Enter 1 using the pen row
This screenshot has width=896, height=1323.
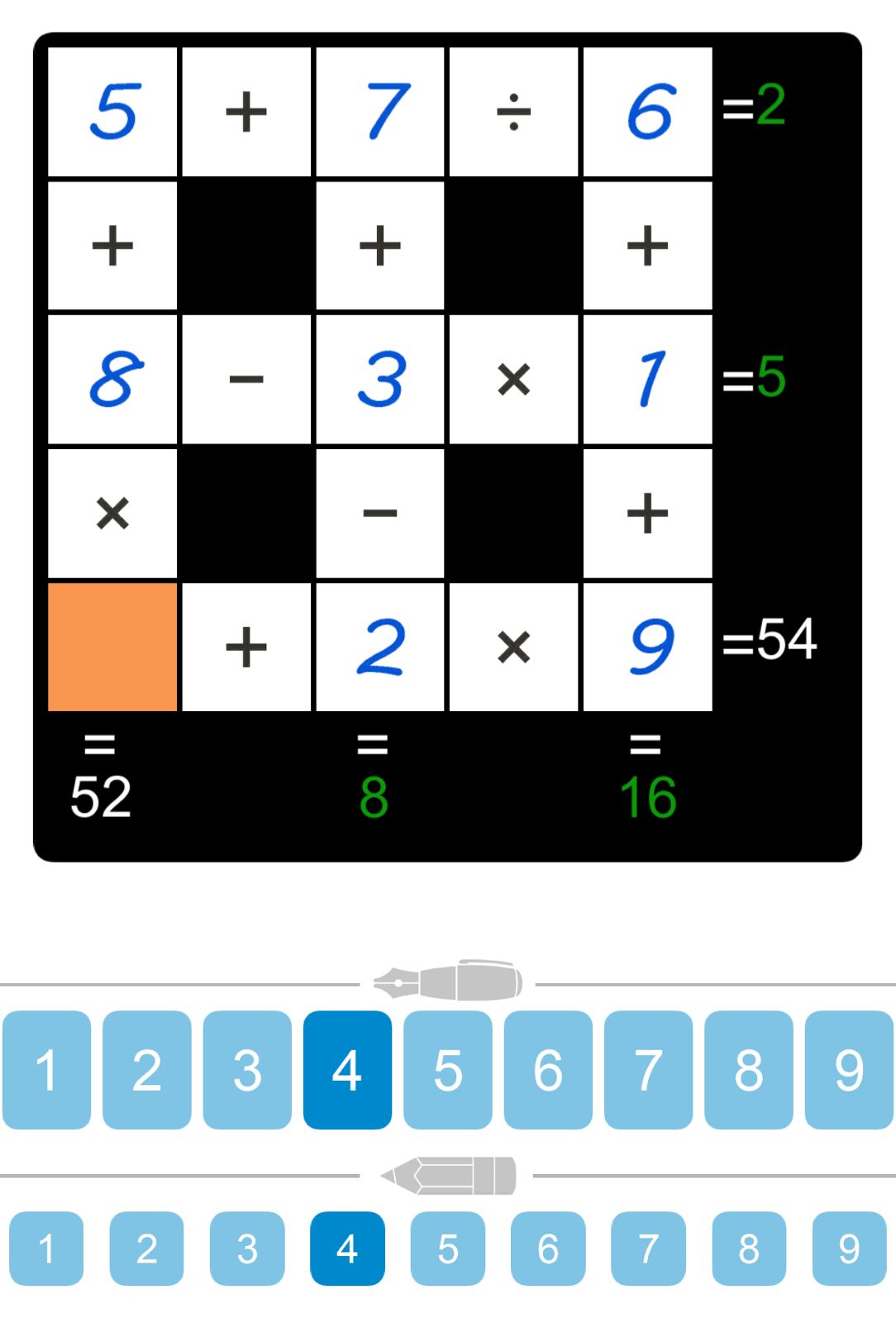46,1070
